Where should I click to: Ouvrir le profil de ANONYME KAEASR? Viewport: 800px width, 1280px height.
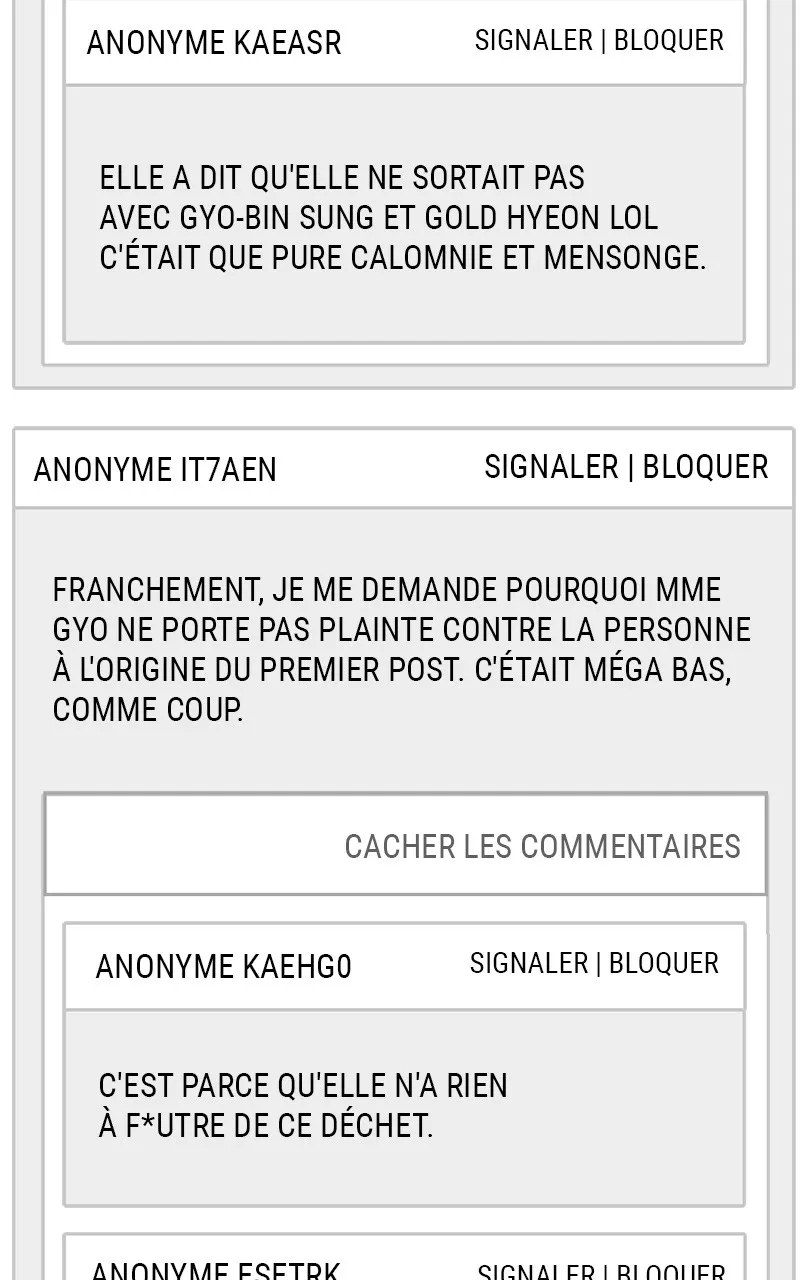pos(213,43)
